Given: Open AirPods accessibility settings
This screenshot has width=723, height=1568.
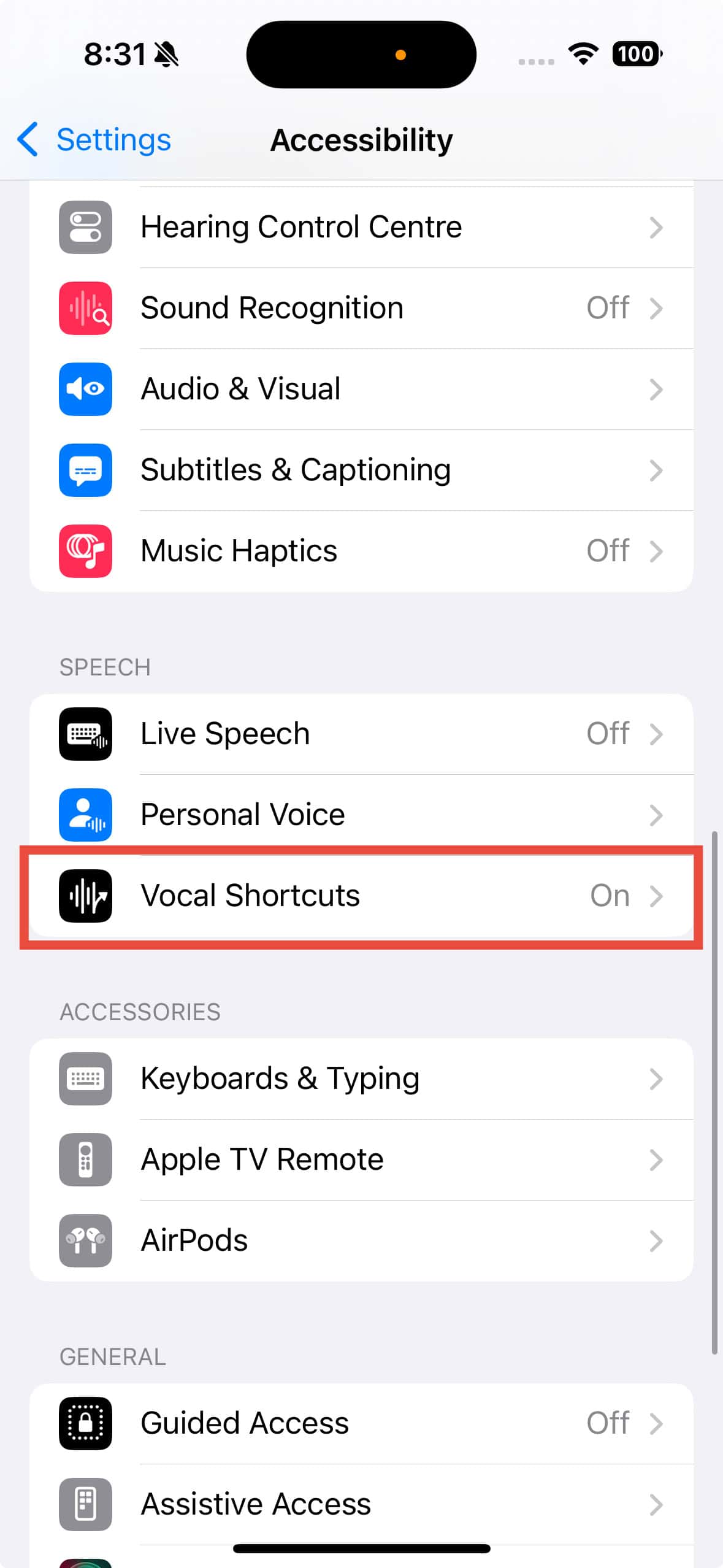Looking at the screenshot, I should [x=361, y=1240].
